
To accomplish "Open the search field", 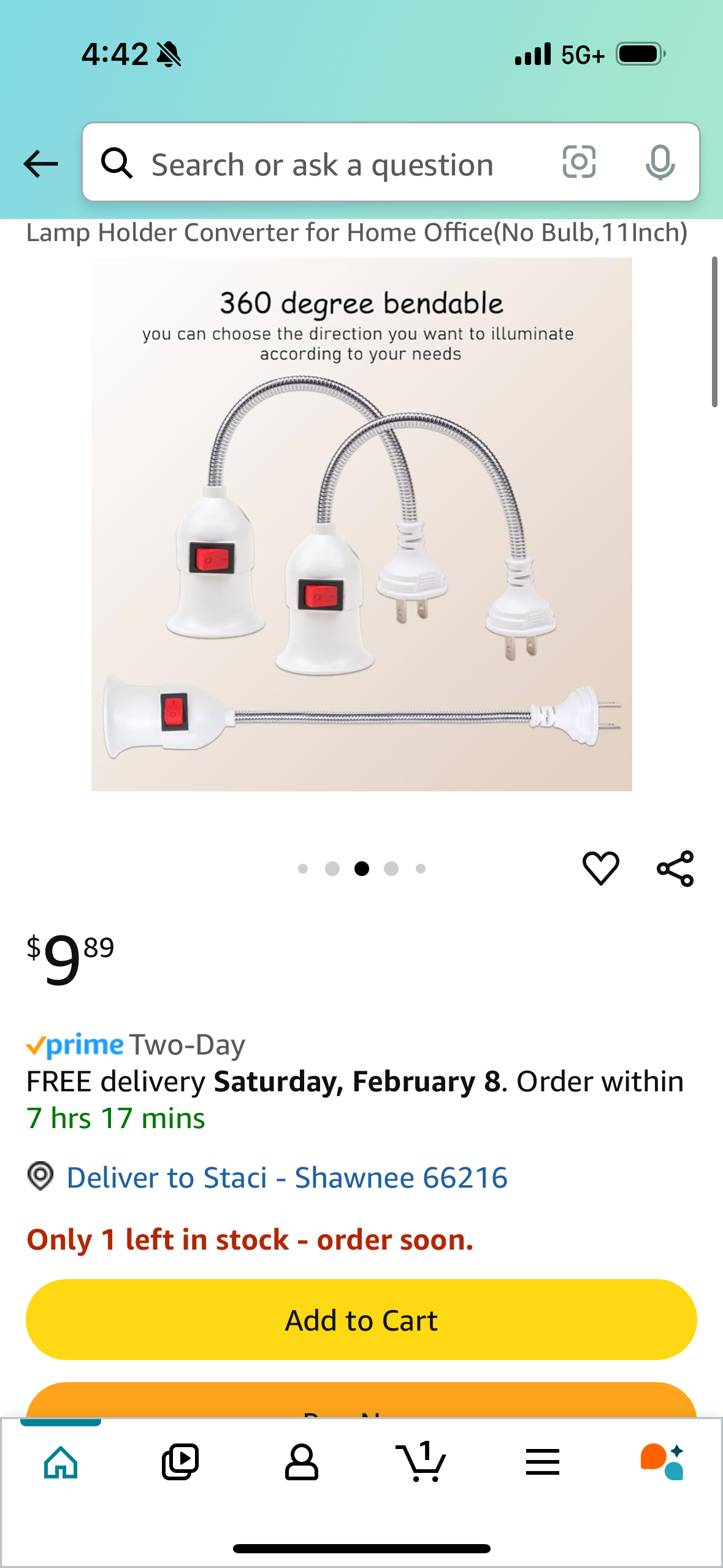I will pos(322,164).
